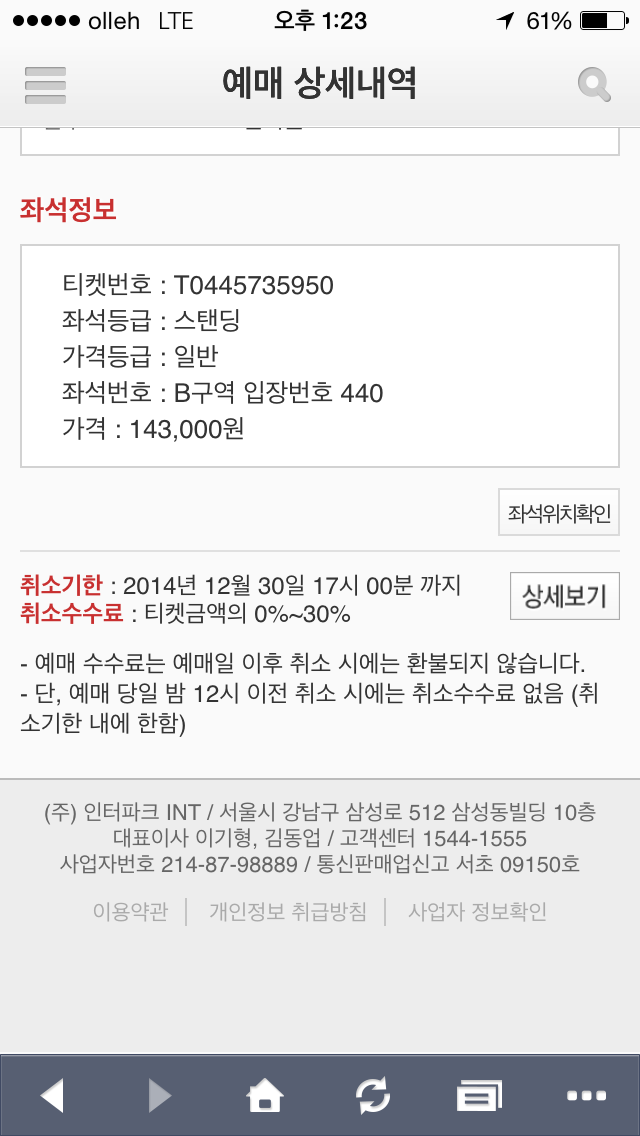Go forward with the right arrow
Image resolution: width=640 pixels, height=1136 pixels.
click(159, 1096)
